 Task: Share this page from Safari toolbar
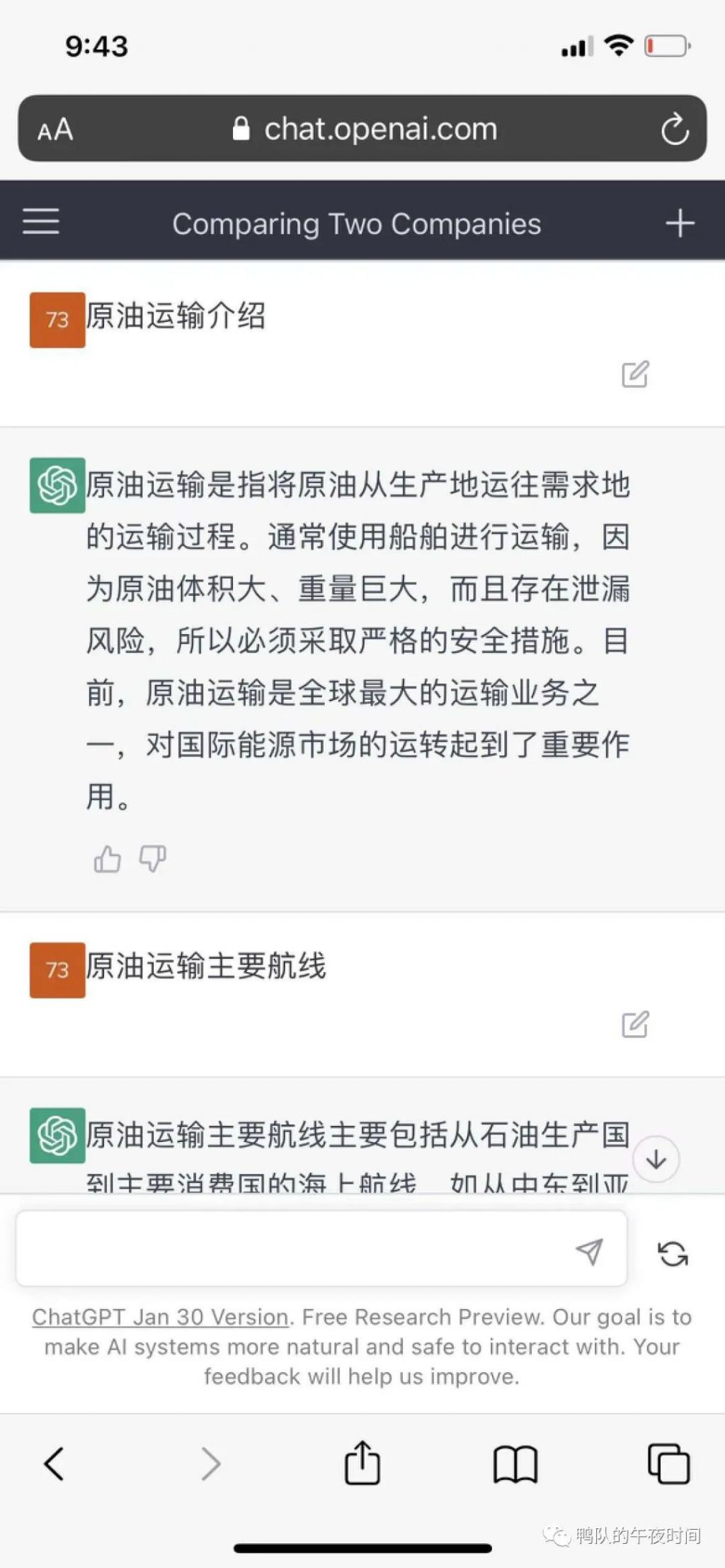(x=362, y=1463)
